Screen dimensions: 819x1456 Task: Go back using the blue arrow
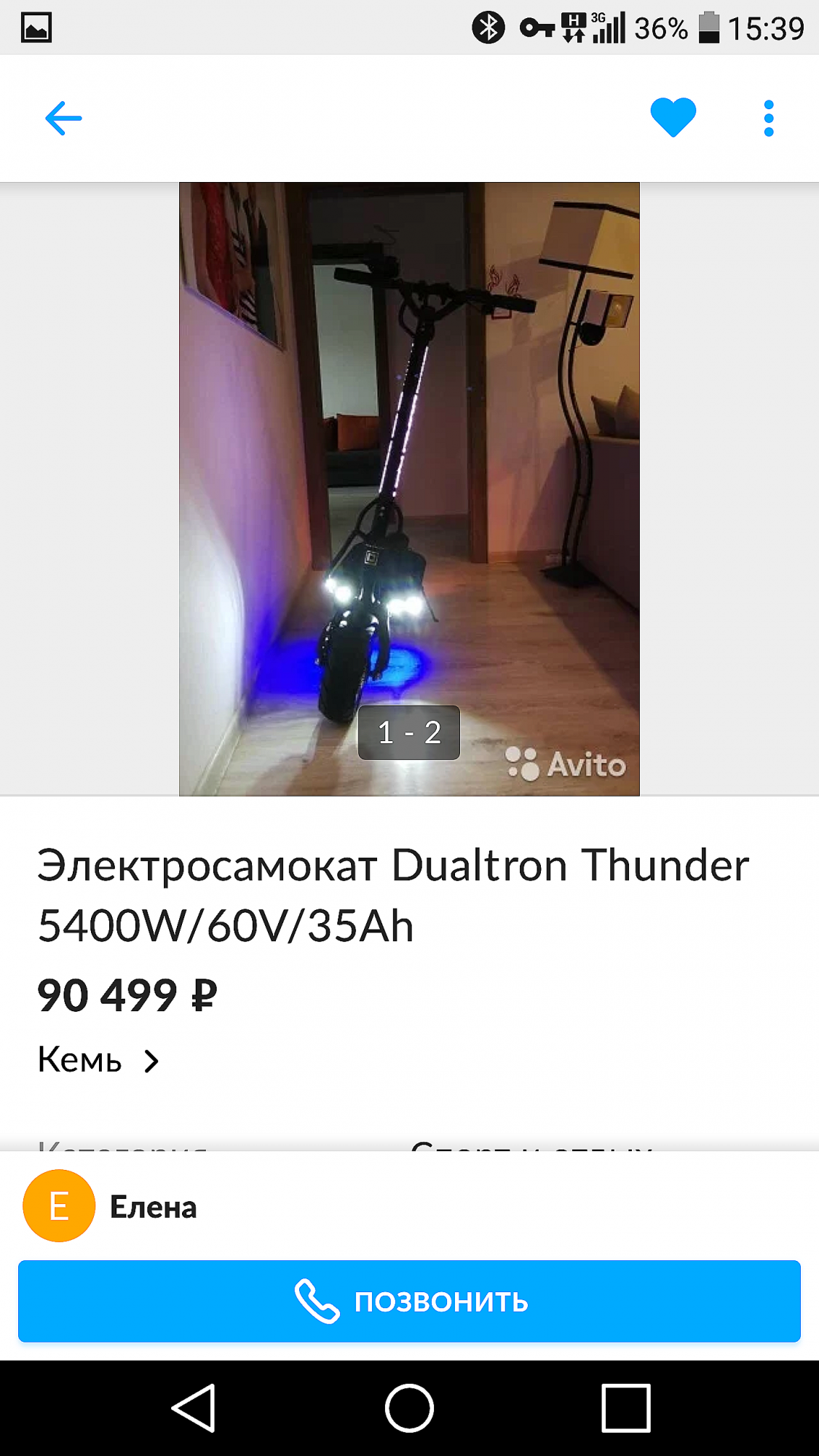(63, 118)
